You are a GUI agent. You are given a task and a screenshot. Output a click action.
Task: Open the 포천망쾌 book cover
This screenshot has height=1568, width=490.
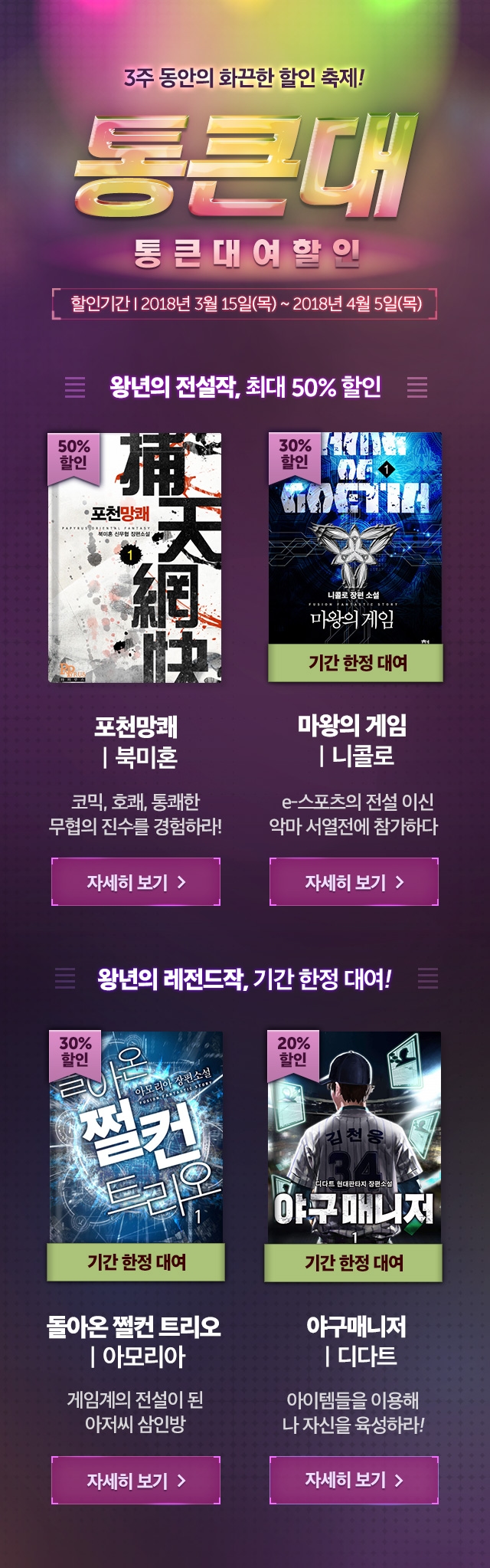(136, 557)
